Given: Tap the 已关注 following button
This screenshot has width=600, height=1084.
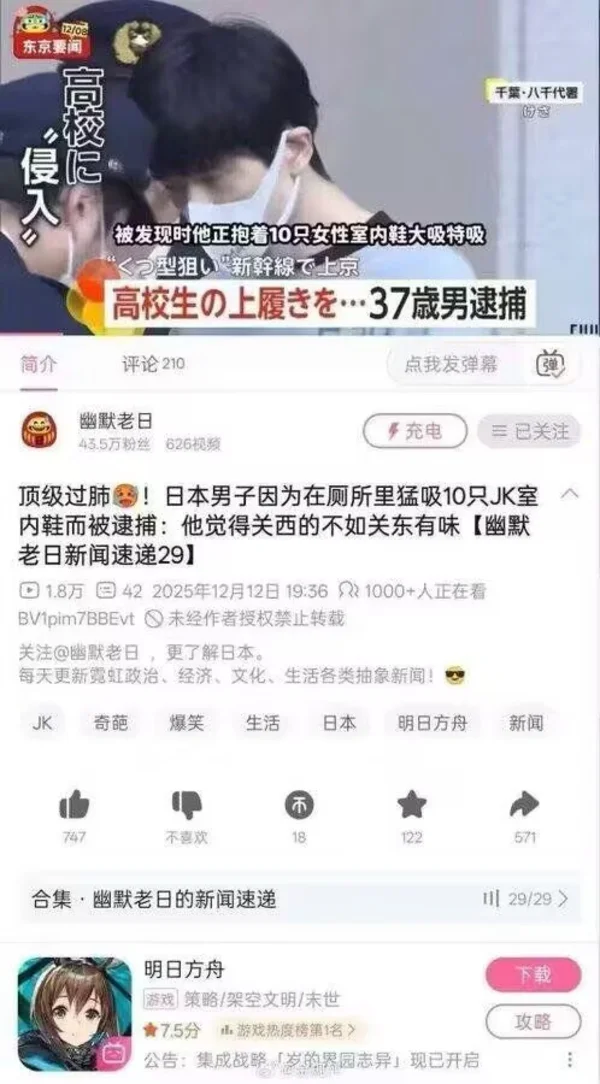Looking at the screenshot, I should pyautogui.click(x=529, y=431).
